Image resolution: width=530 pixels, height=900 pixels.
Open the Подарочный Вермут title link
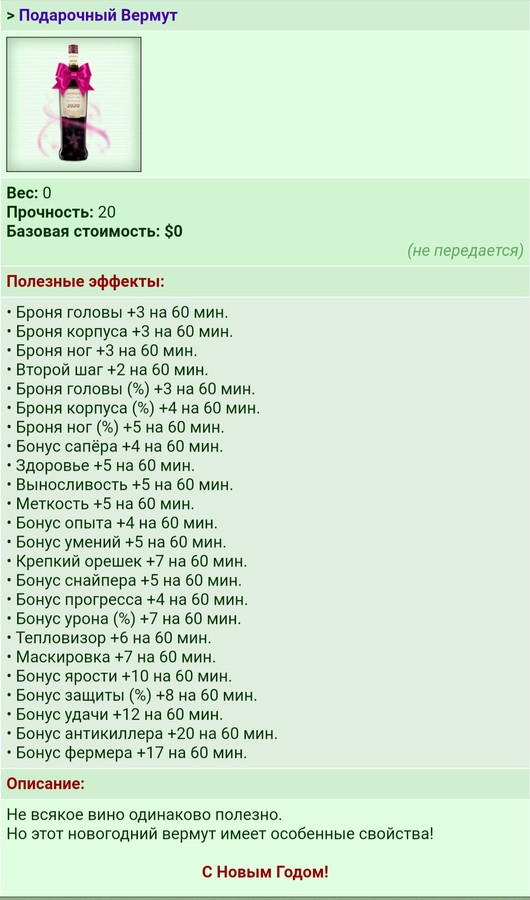98,15
